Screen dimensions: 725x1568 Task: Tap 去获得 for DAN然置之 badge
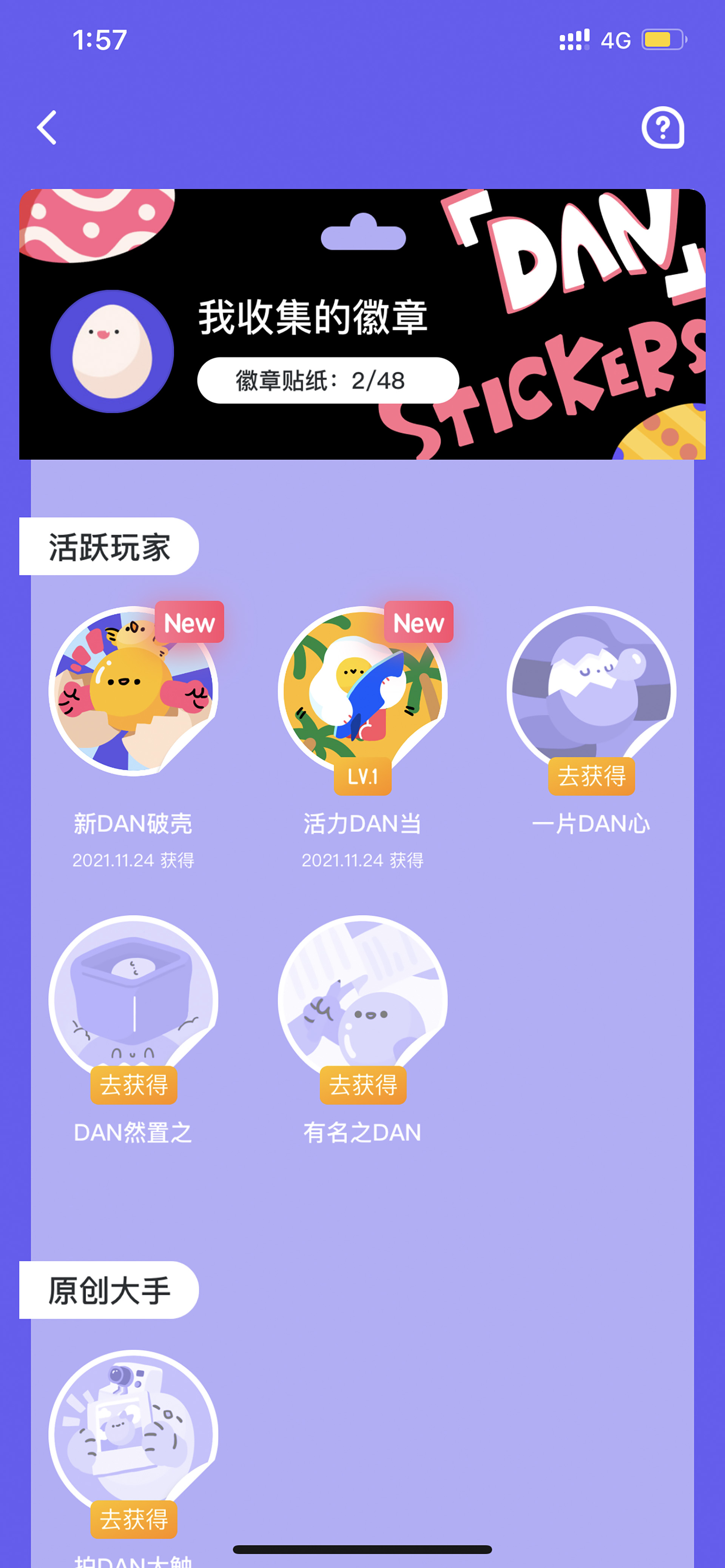coord(133,1085)
